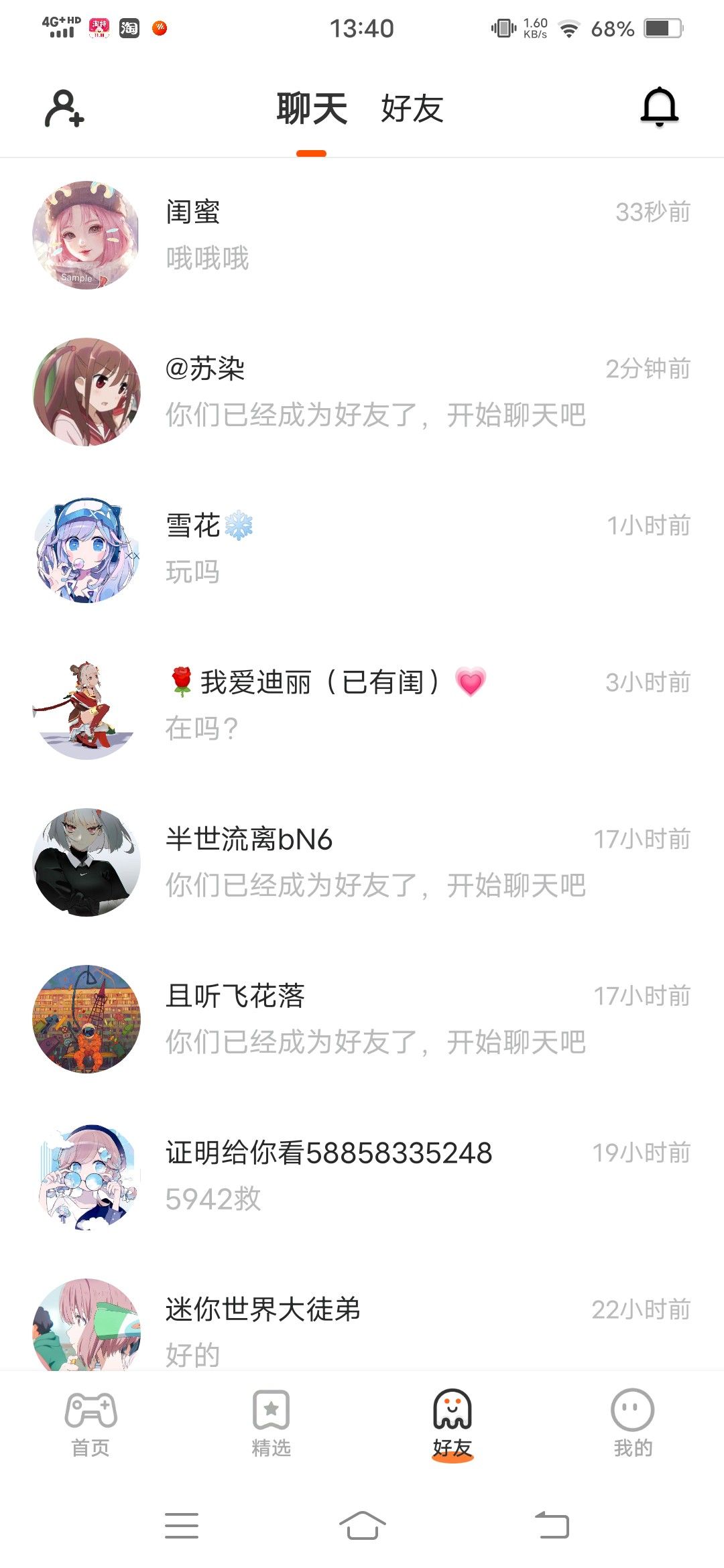Open the notifications bell
The height and width of the screenshot is (1568, 724).
[660, 107]
